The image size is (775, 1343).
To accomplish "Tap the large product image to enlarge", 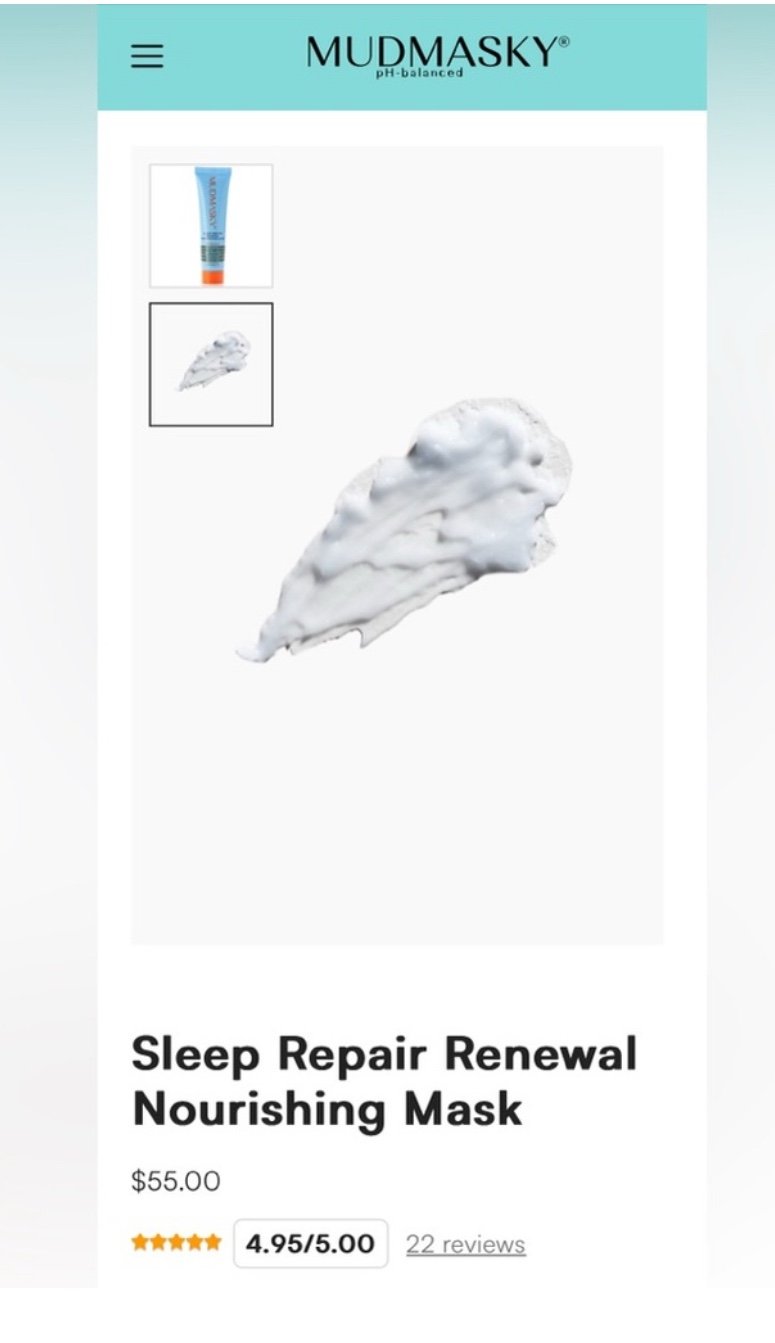I will [x=397, y=545].
